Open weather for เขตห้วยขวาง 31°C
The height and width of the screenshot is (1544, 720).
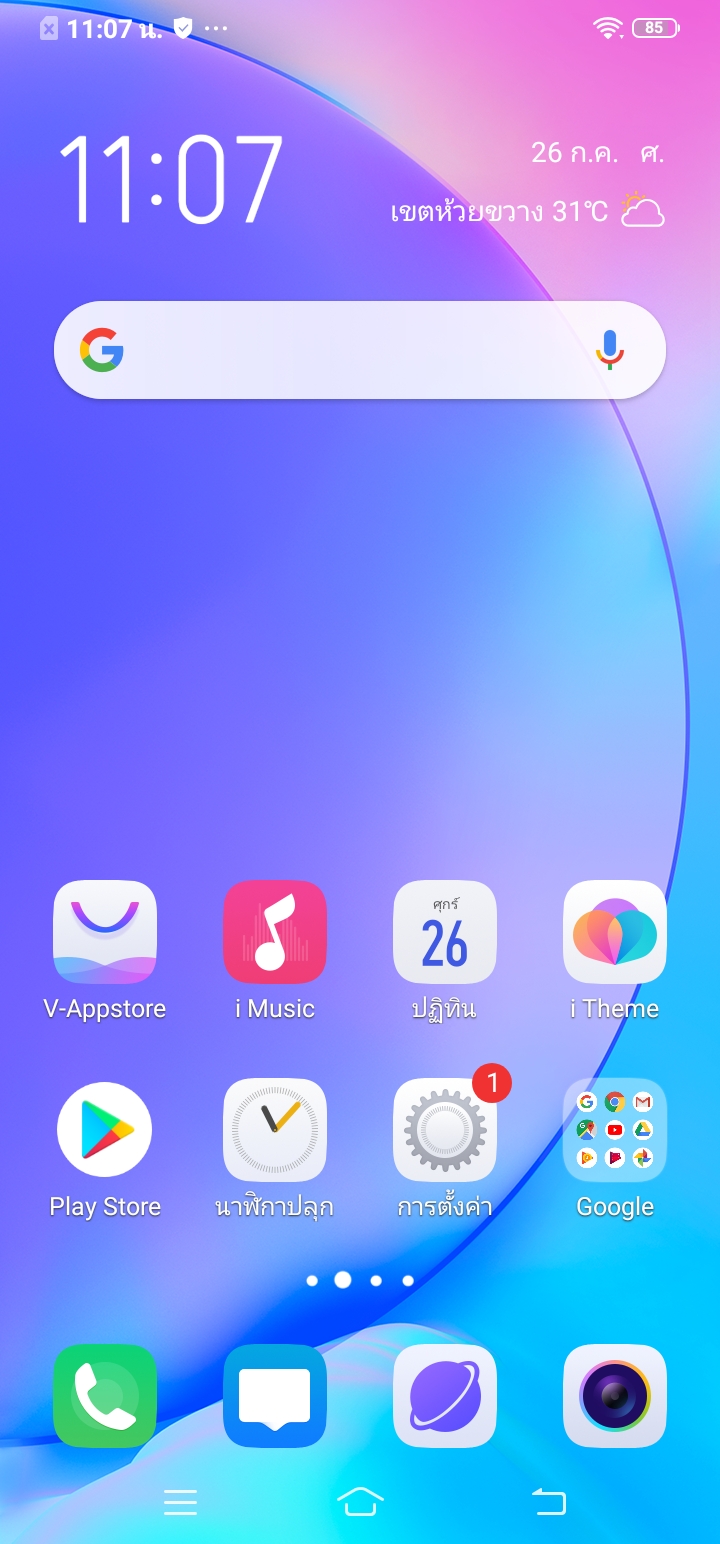[x=527, y=211]
